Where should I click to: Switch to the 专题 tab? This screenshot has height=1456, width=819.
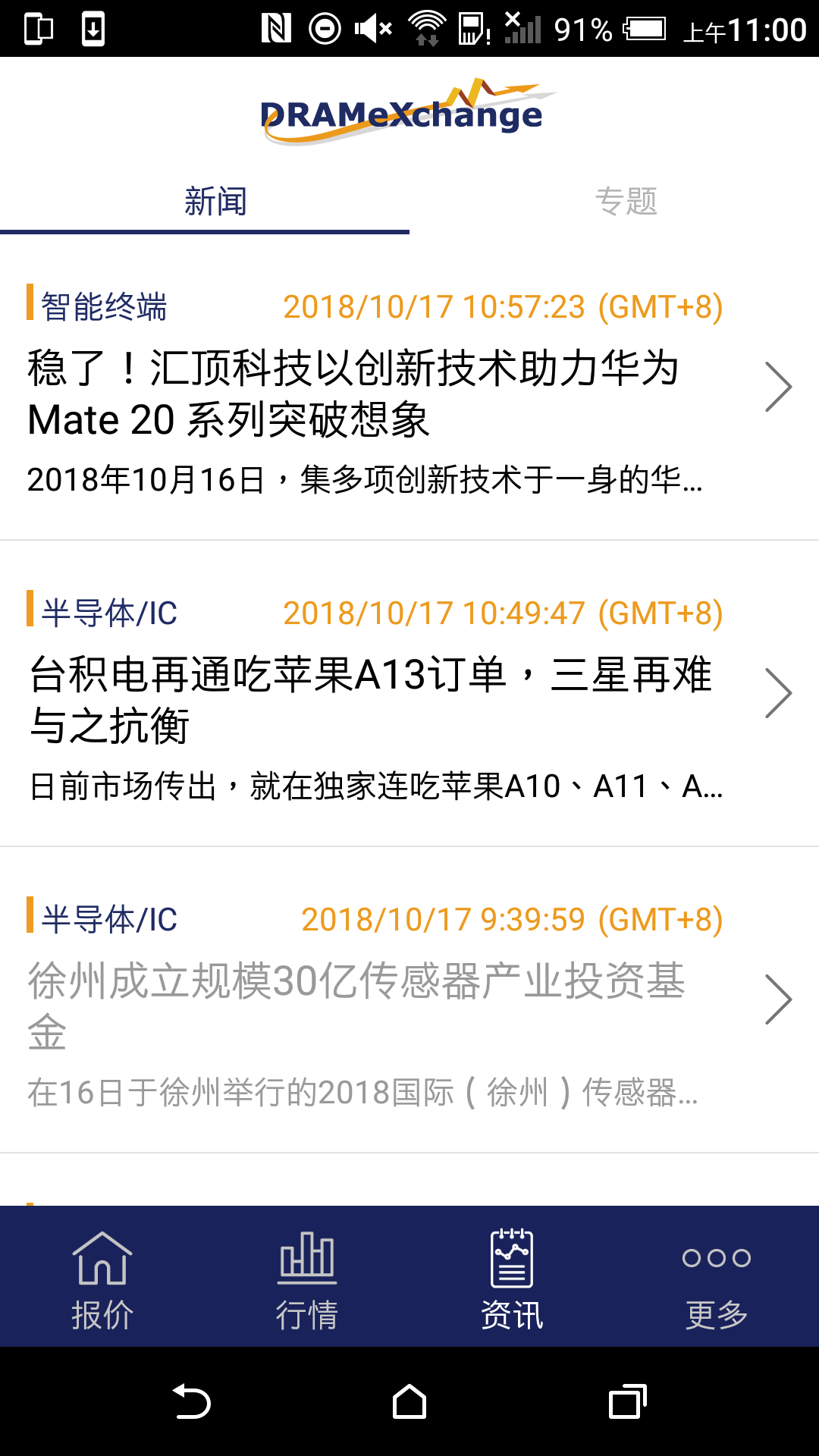626,202
